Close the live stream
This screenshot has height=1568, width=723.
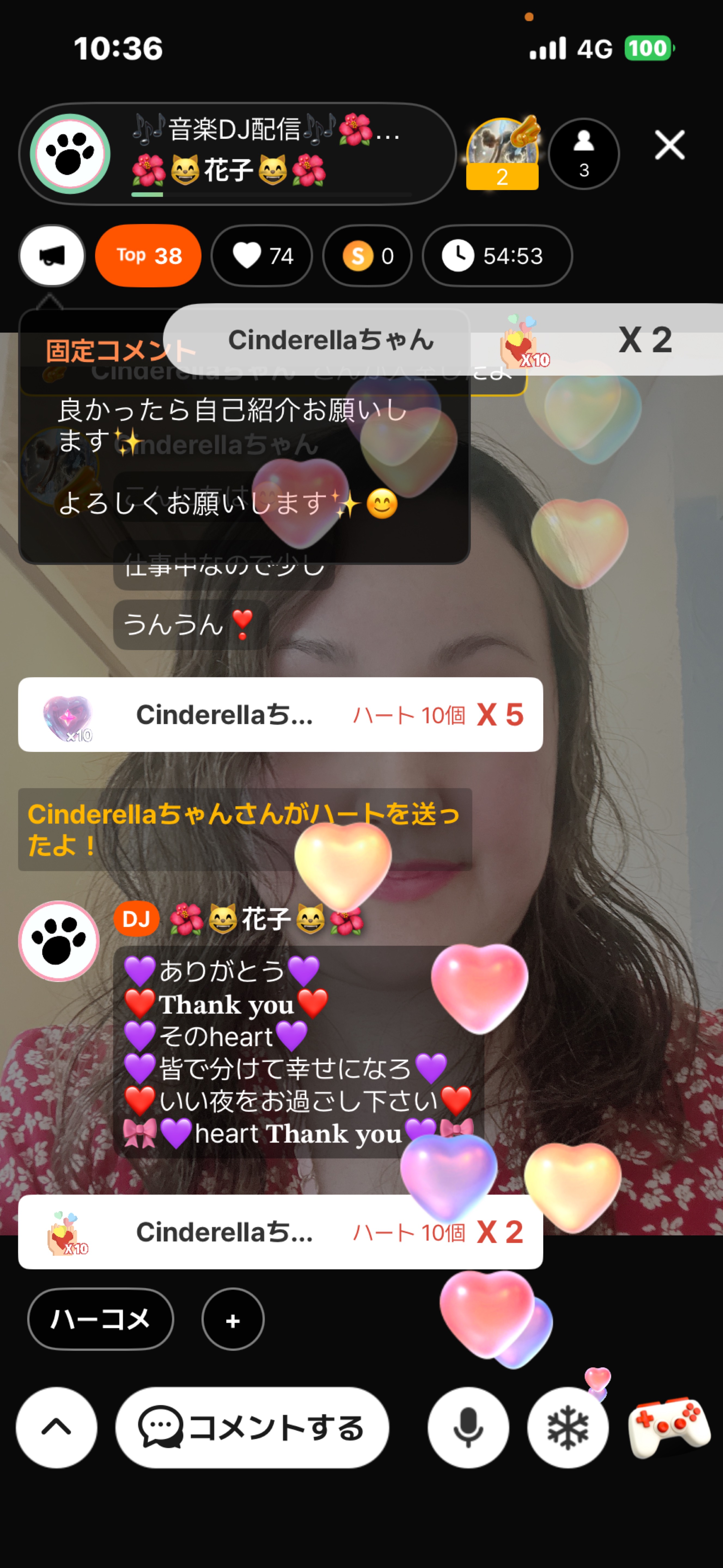(669, 145)
